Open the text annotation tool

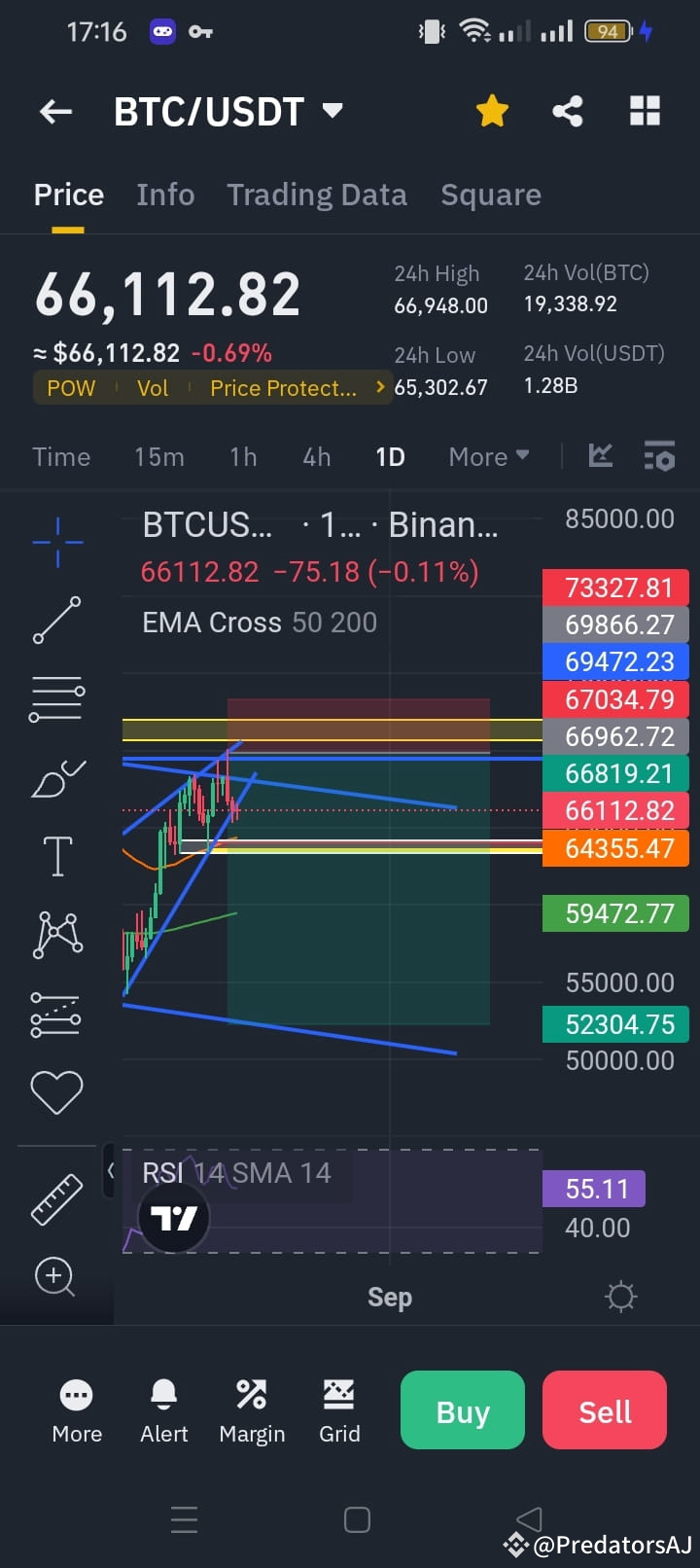click(56, 856)
